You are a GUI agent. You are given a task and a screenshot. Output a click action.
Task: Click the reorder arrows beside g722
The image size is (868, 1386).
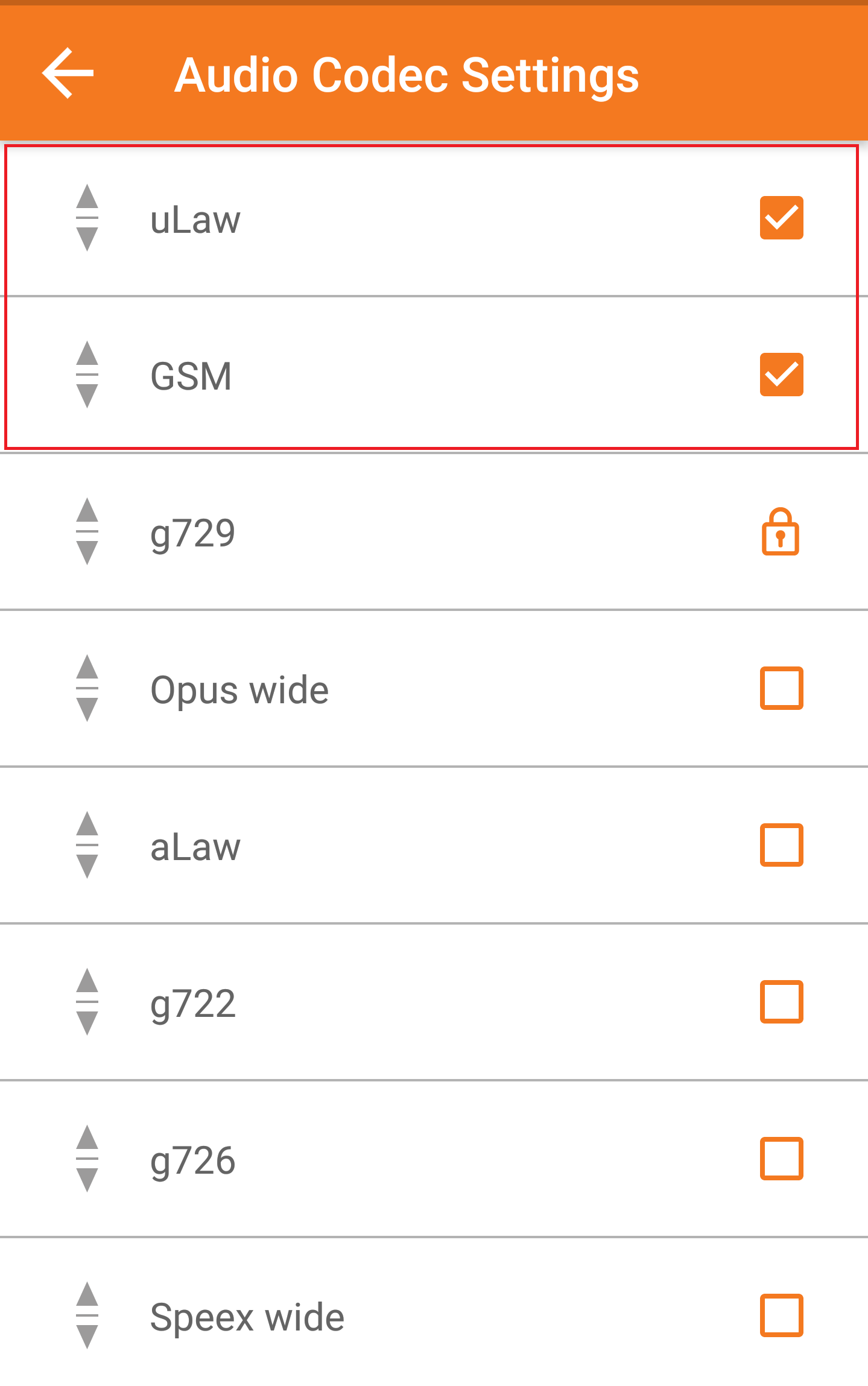87,1001
